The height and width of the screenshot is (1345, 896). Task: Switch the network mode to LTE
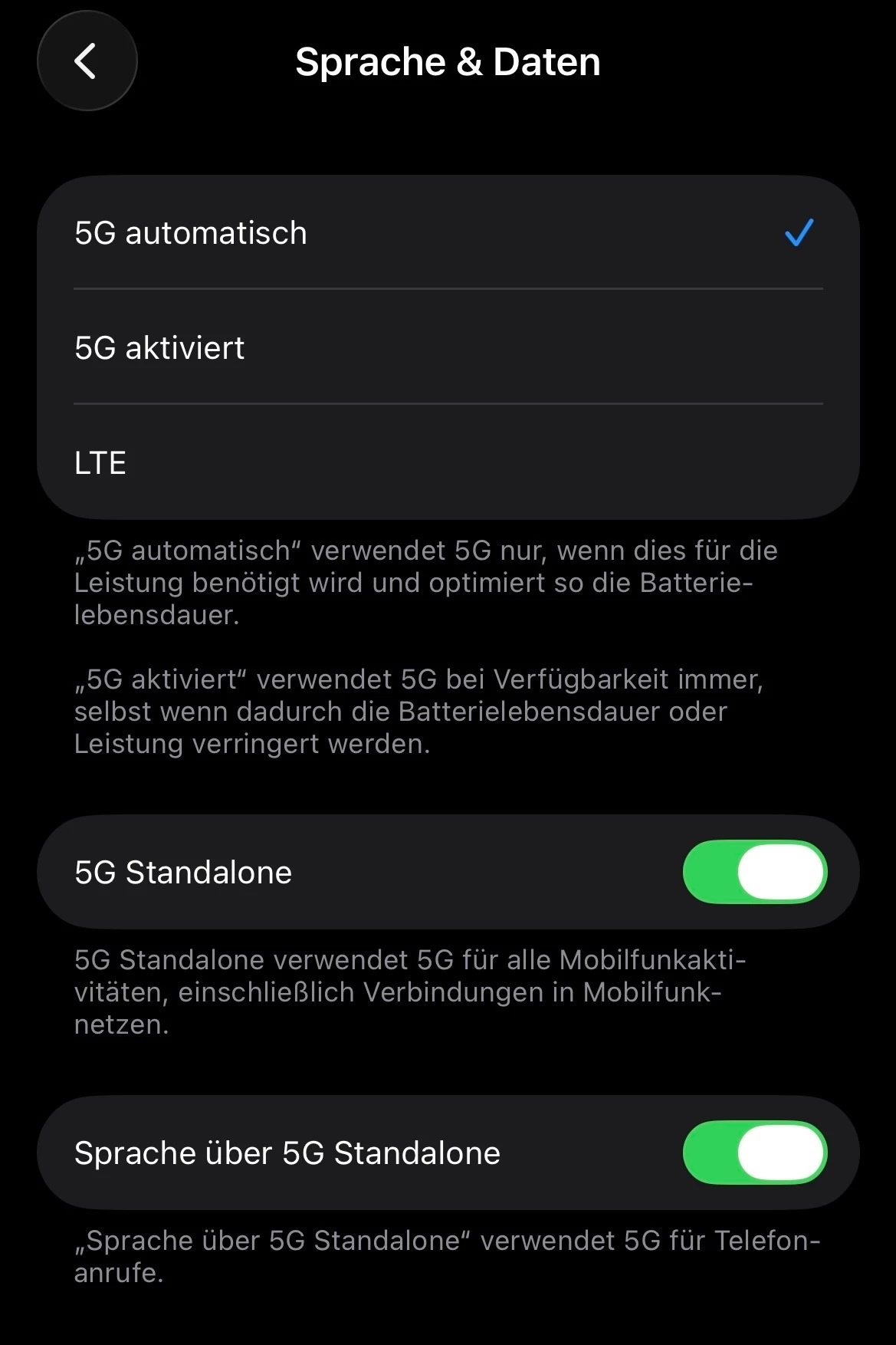pos(448,463)
